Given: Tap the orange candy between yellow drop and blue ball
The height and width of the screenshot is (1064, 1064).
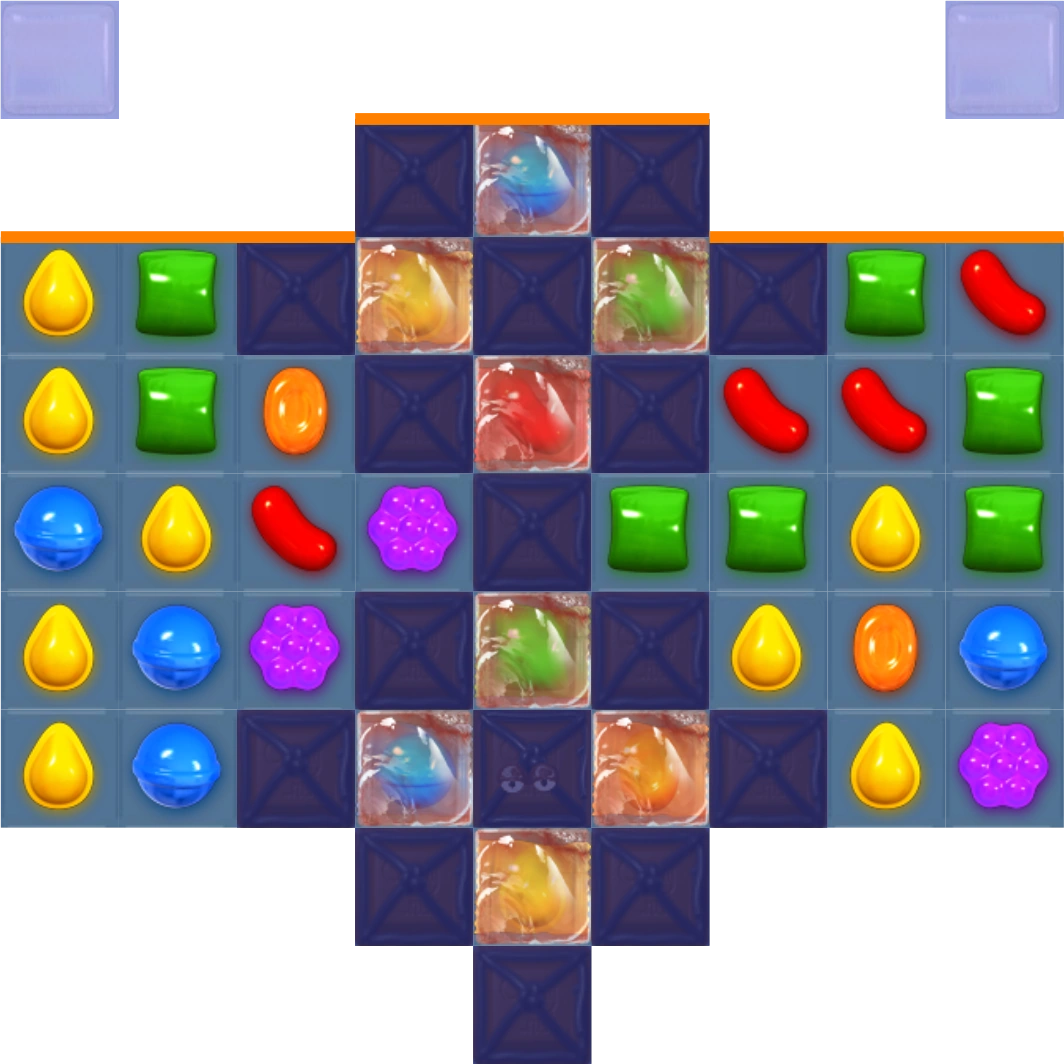Looking at the screenshot, I should click(884, 648).
